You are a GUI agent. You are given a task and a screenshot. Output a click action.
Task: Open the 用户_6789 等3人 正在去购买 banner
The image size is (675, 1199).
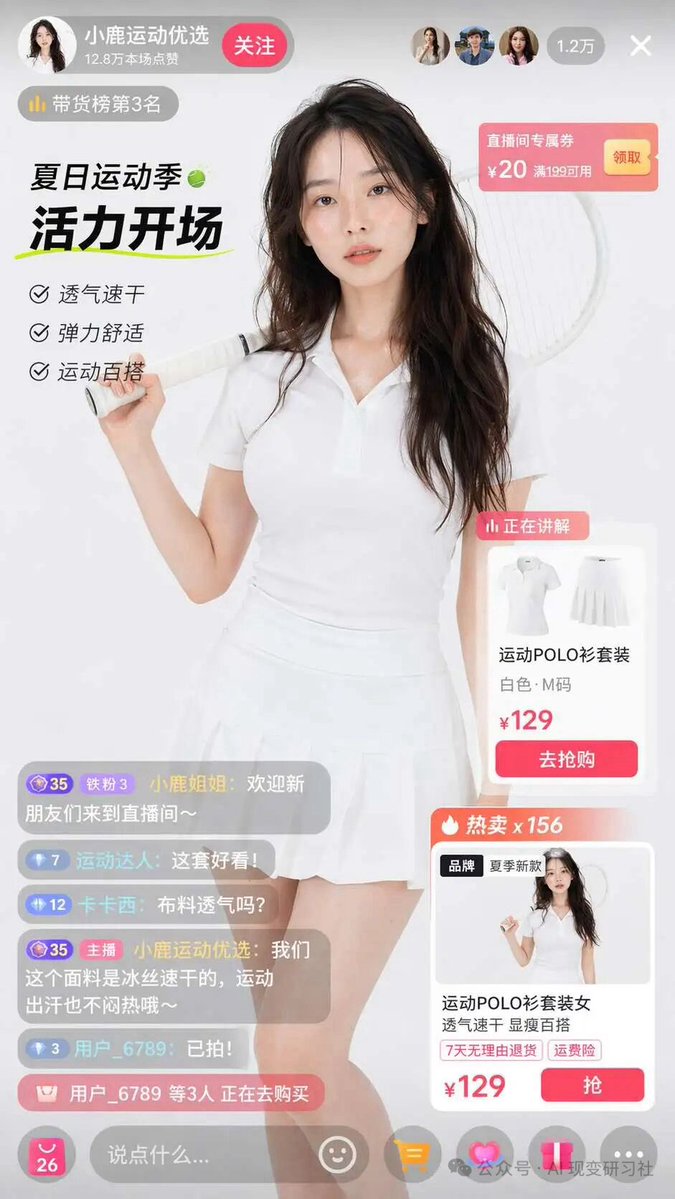click(x=170, y=1094)
